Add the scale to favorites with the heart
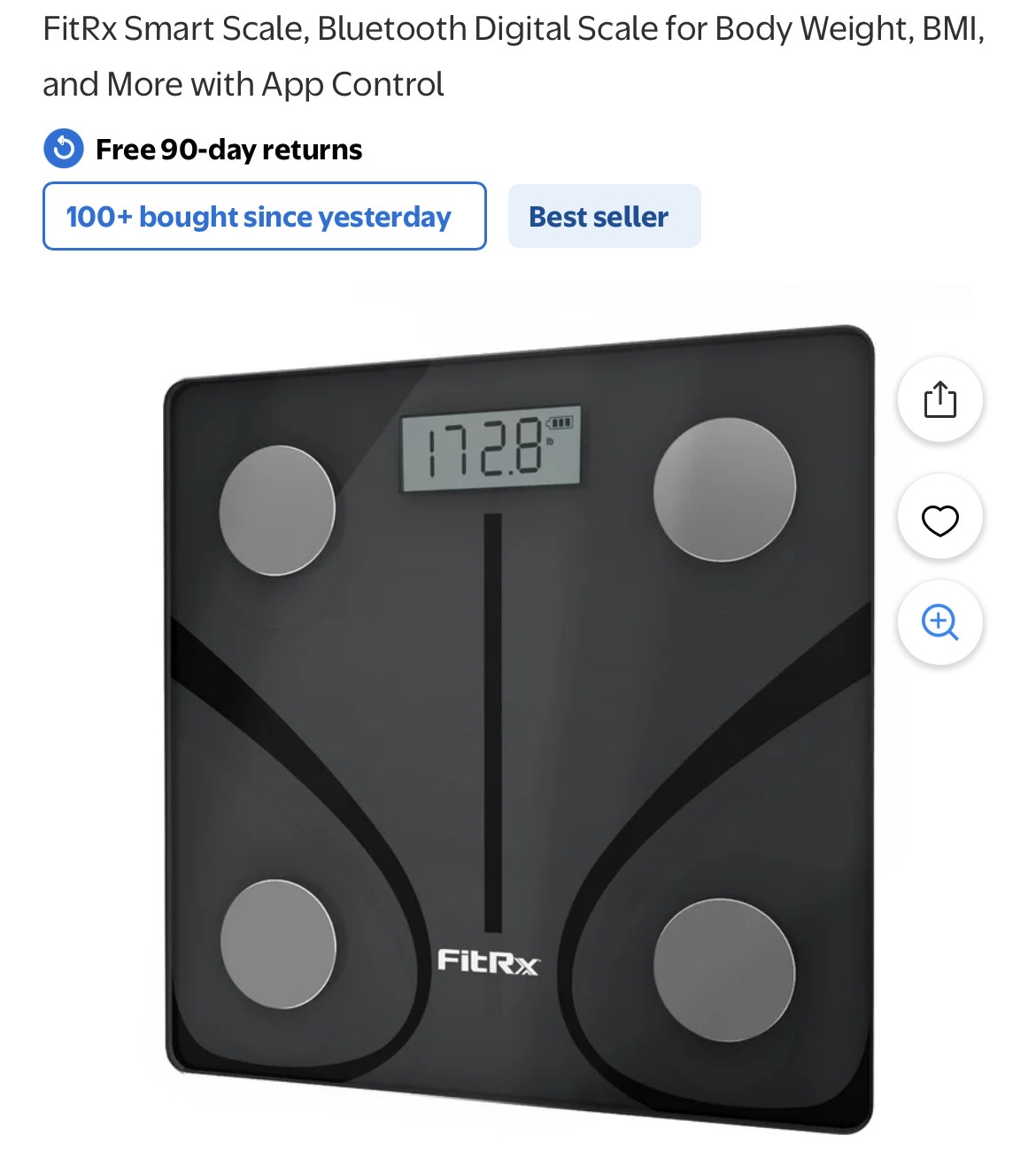1036x1150 pixels. coord(939,520)
